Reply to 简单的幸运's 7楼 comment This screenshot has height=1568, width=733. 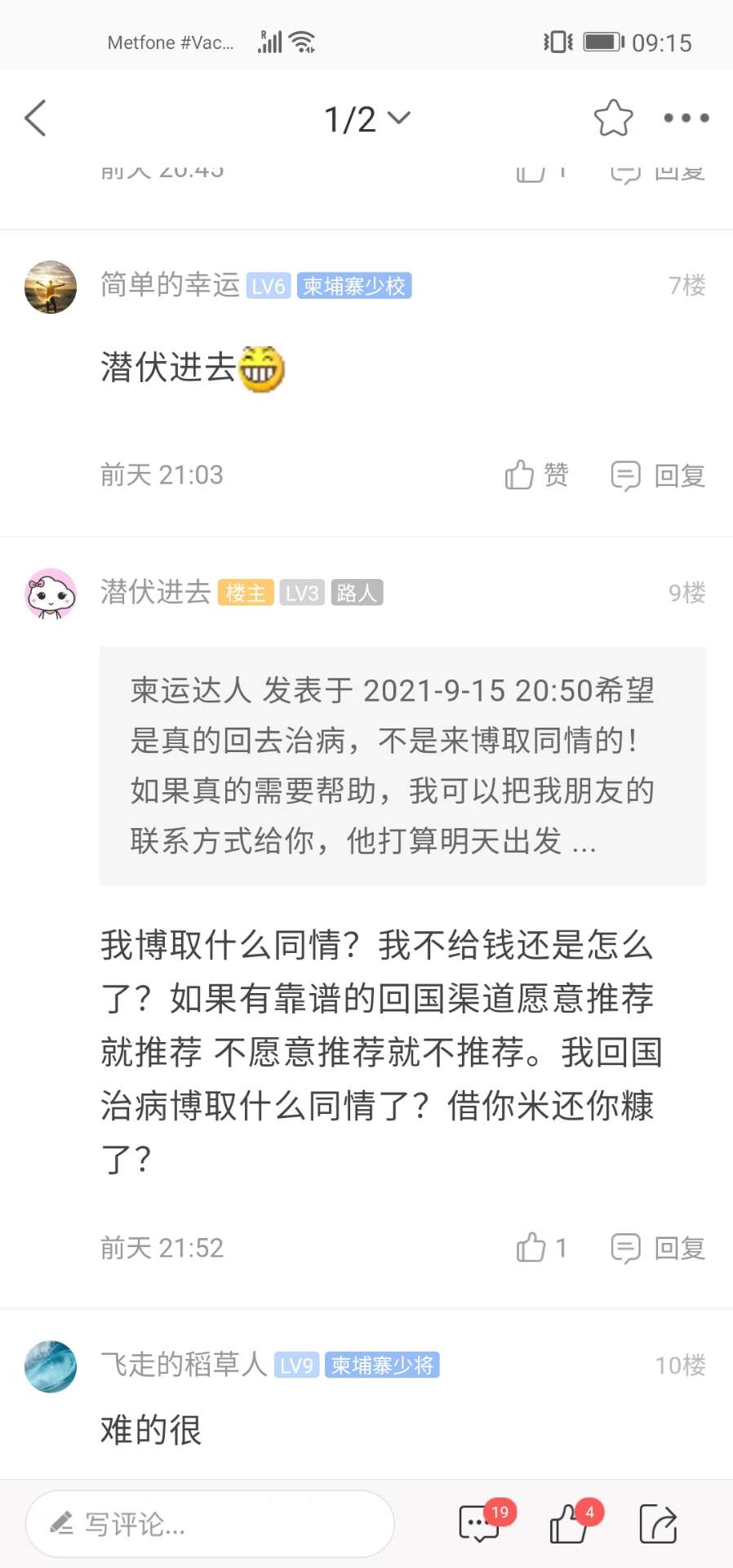tap(658, 474)
